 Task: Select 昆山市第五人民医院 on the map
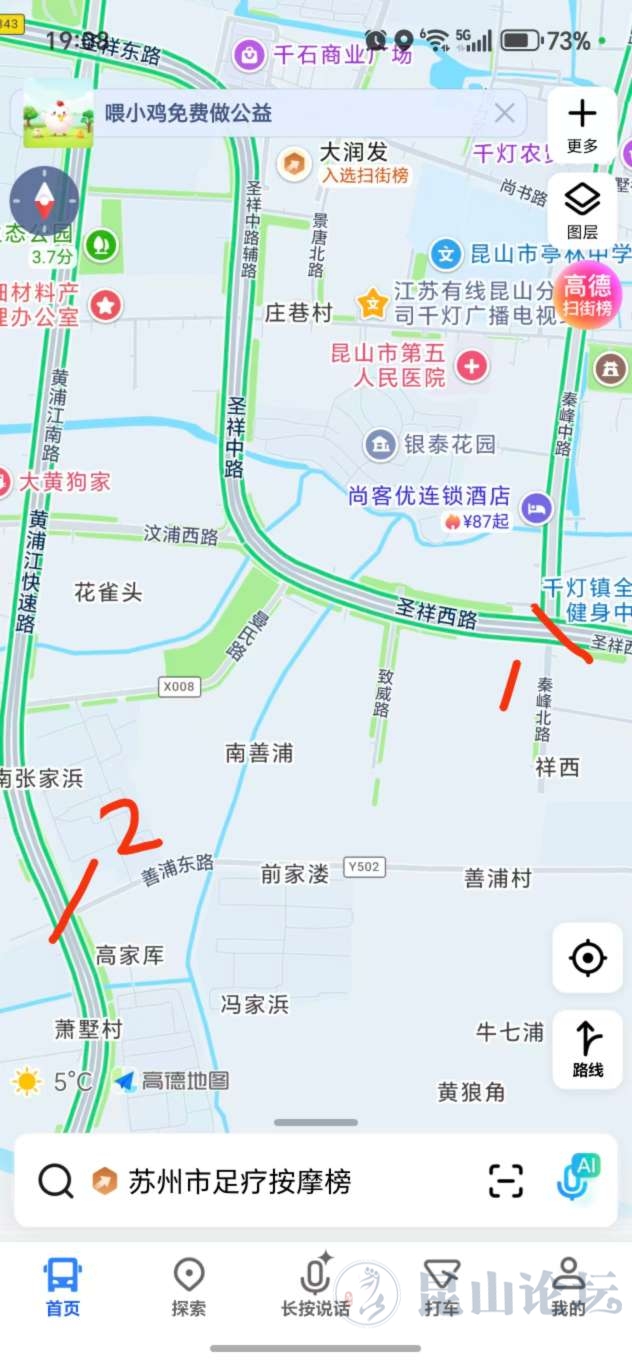(472, 366)
